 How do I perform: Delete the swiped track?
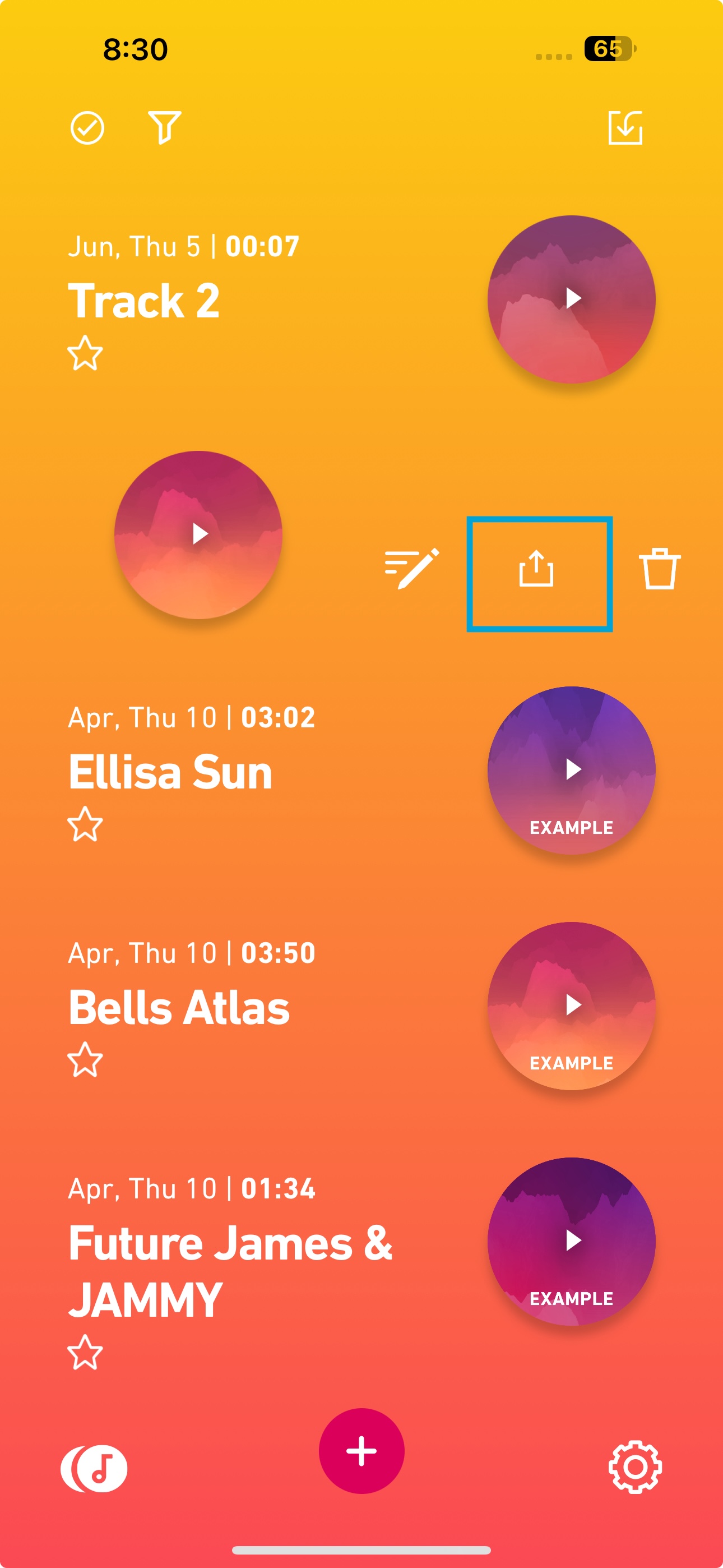(x=659, y=569)
